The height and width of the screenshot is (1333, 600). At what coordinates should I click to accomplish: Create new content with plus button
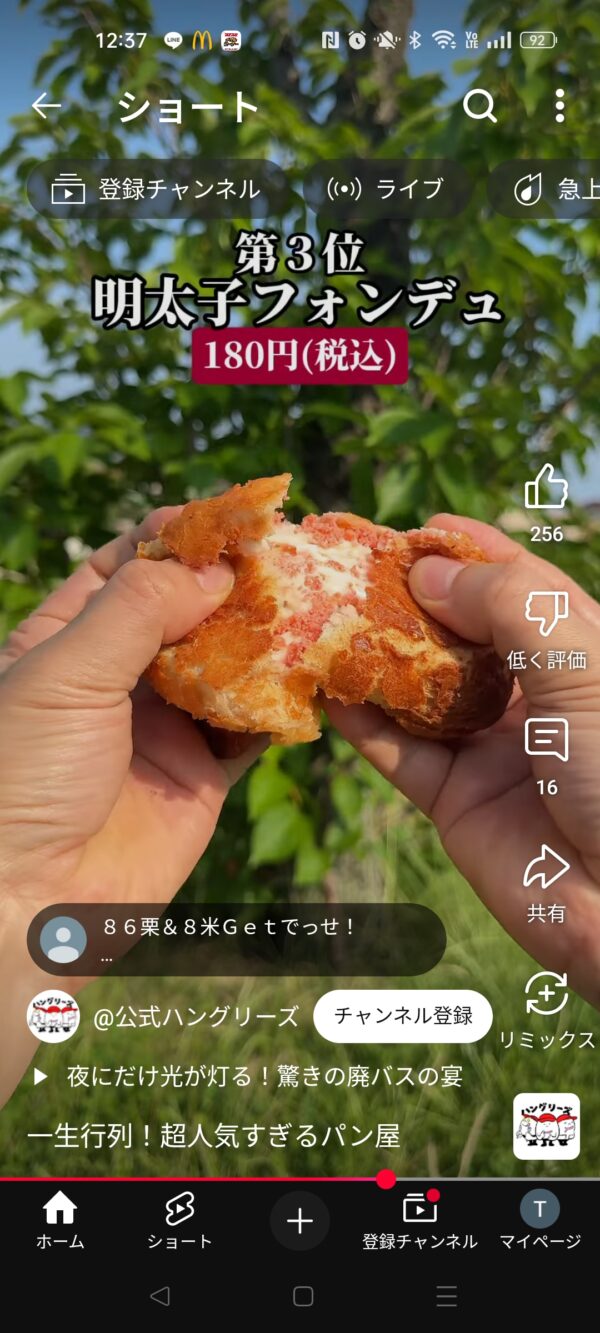(x=300, y=1221)
